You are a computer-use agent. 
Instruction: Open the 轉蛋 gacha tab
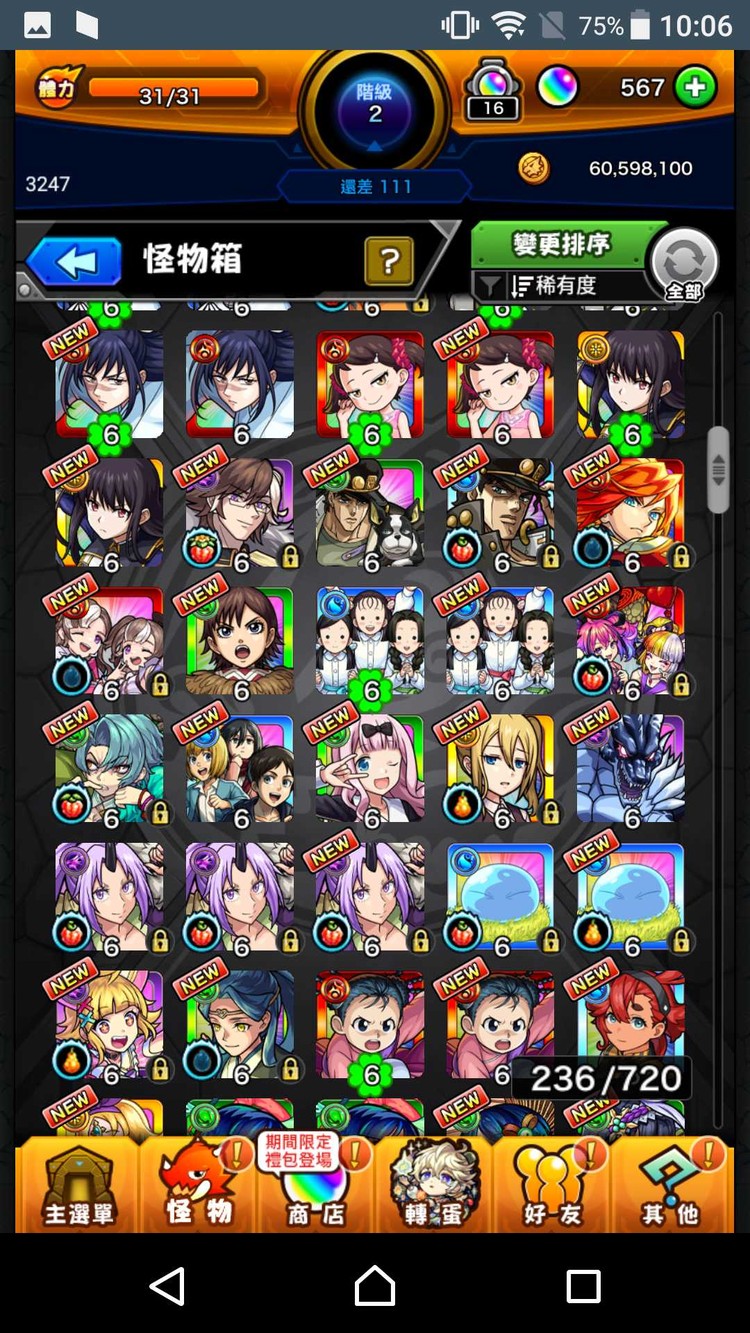434,1186
